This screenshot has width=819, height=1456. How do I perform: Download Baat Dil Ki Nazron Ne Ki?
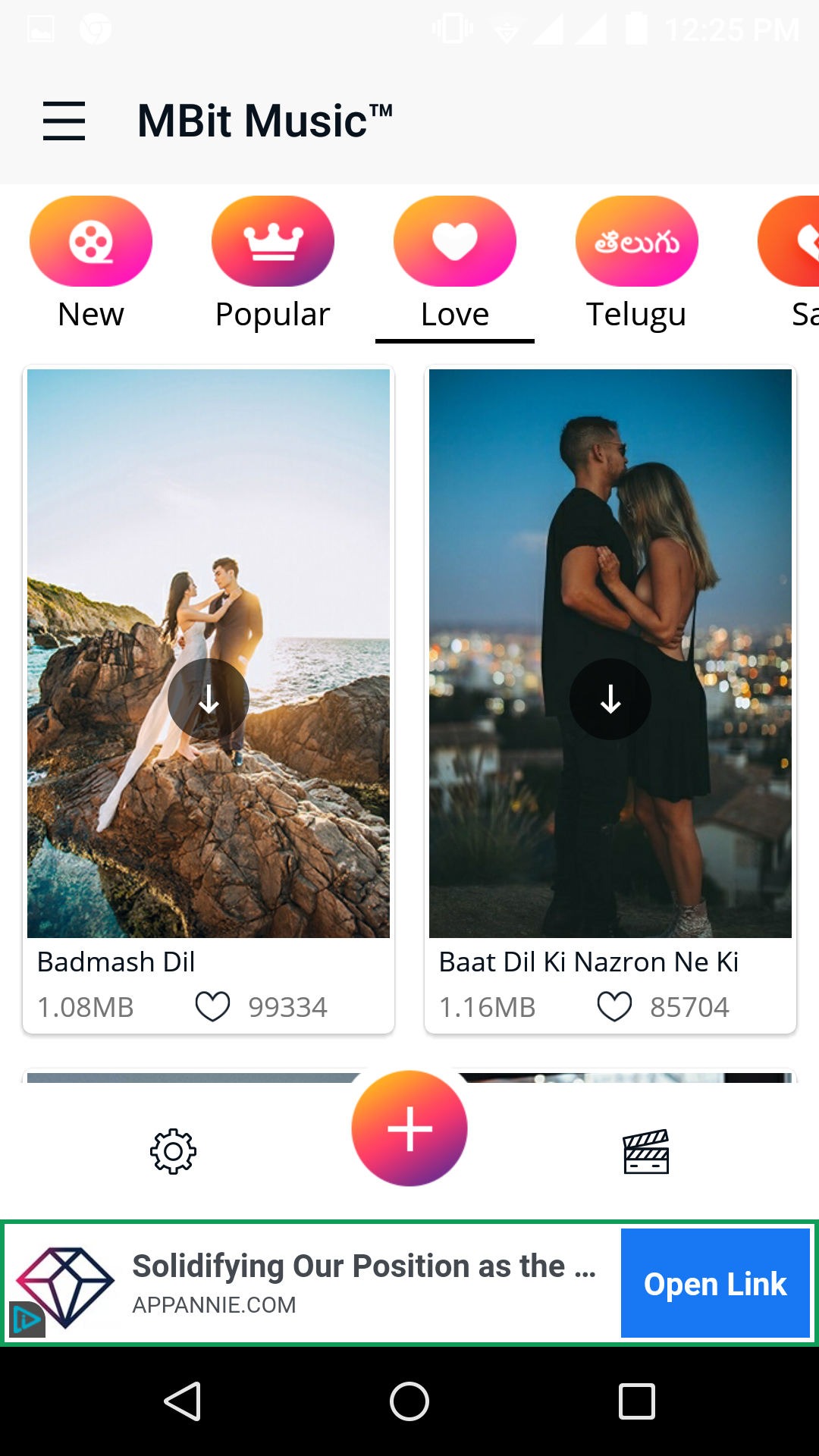pos(610,699)
